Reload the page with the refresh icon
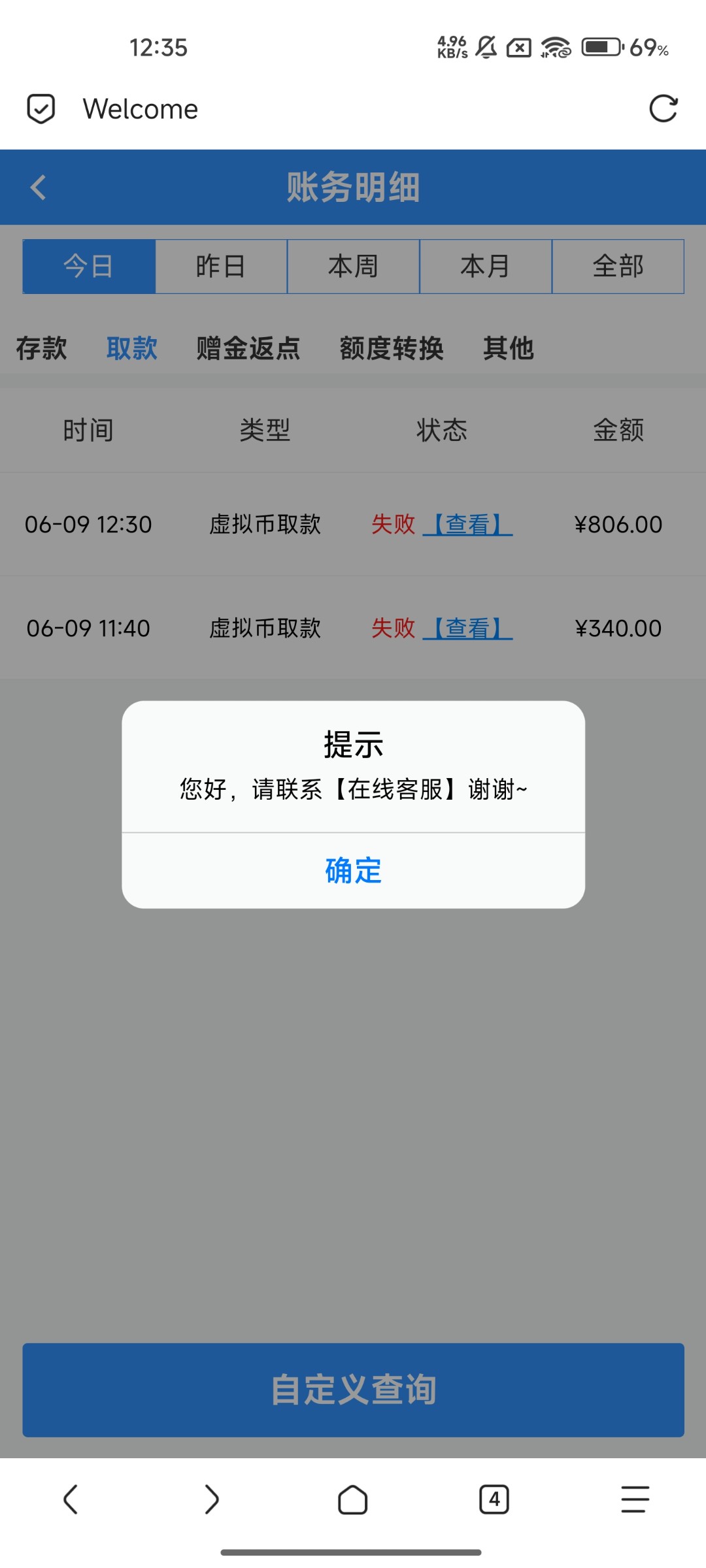 (664, 108)
